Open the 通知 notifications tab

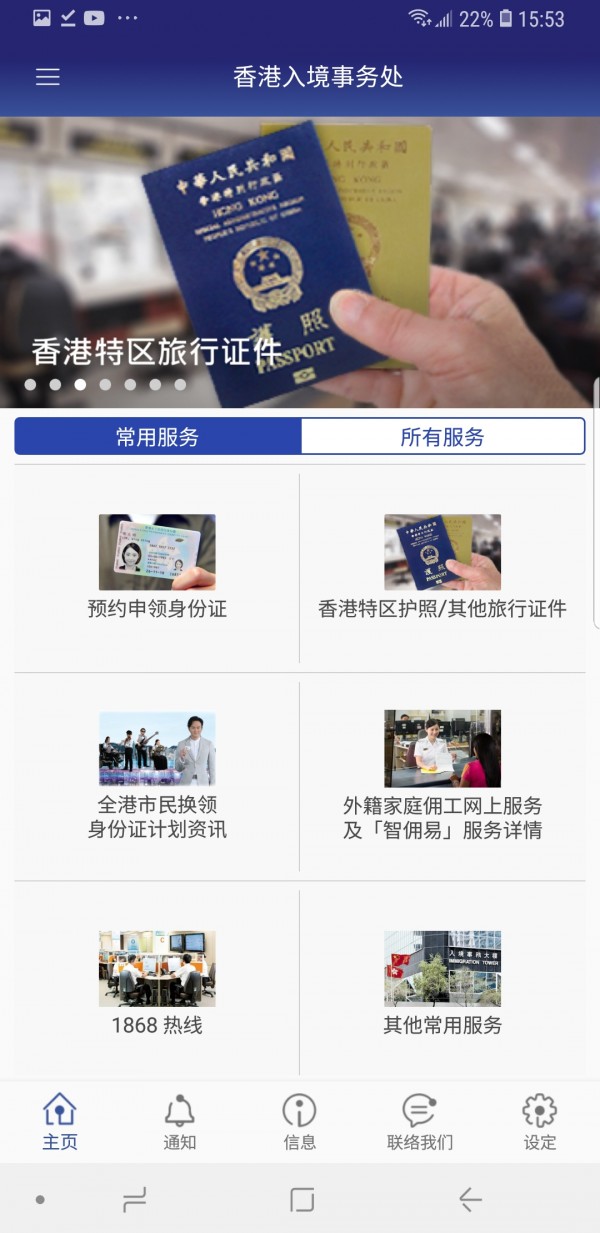point(180,1122)
